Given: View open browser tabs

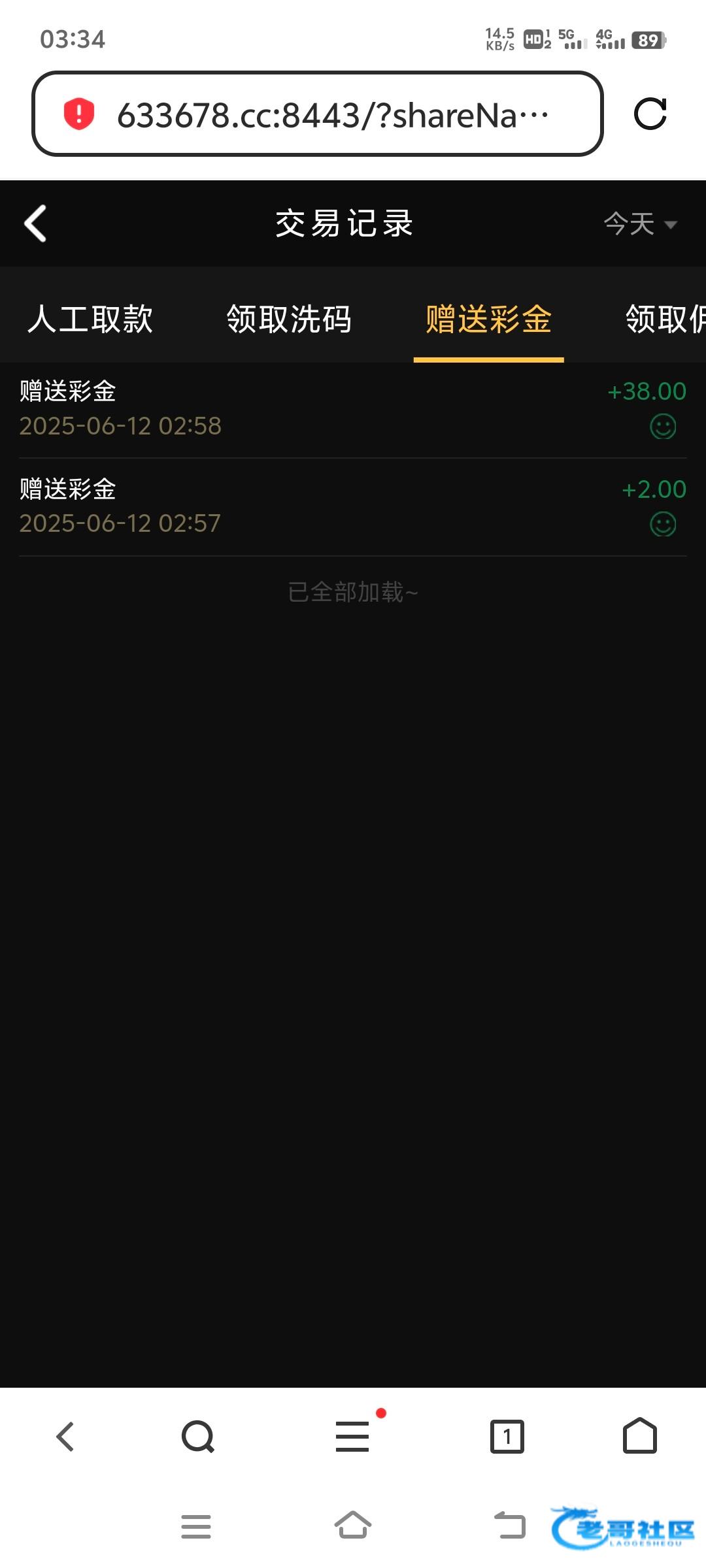Looking at the screenshot, I should point(507,1437).
